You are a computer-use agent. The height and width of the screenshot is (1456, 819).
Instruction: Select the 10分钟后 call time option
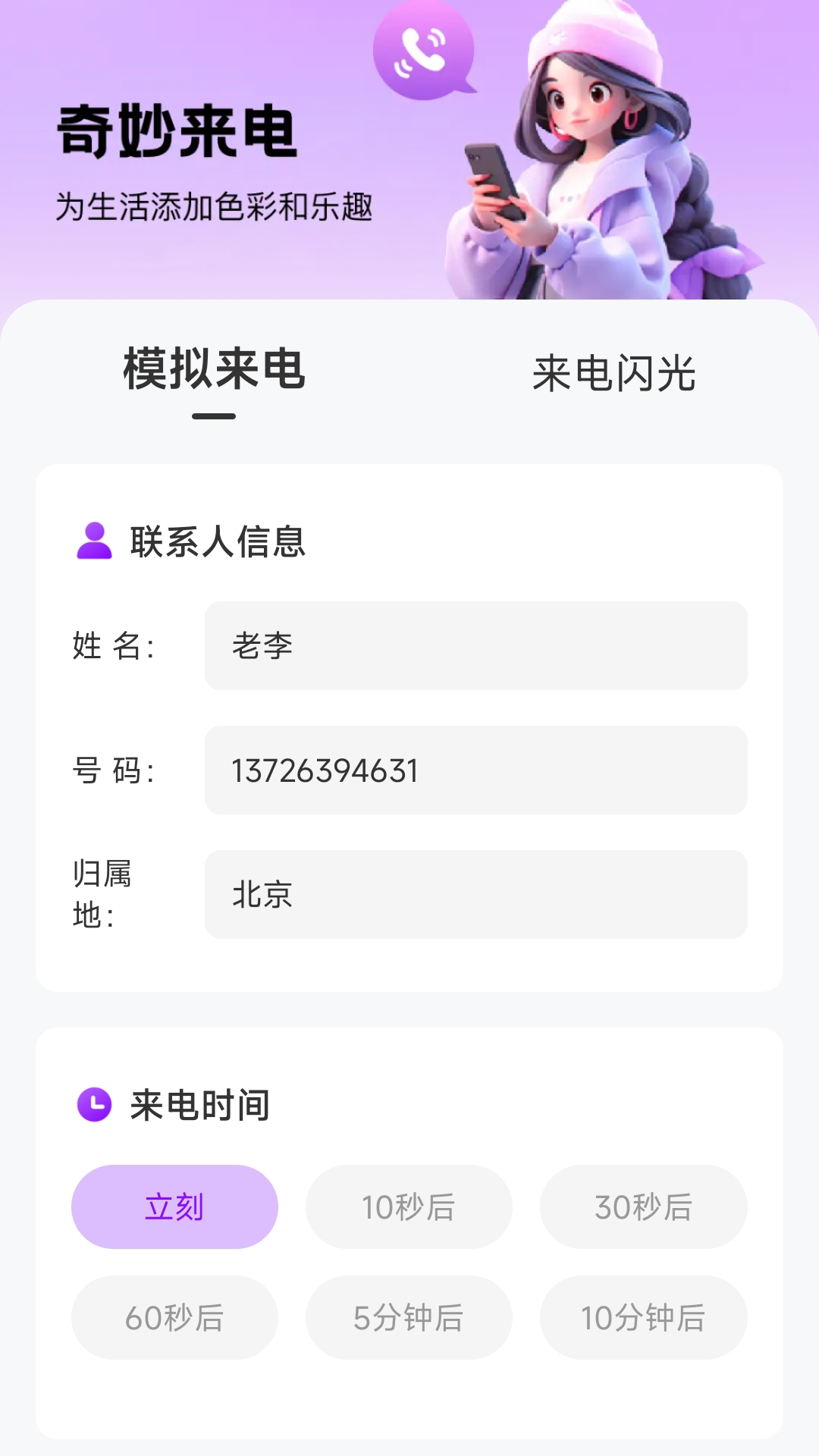[643, 1317]
